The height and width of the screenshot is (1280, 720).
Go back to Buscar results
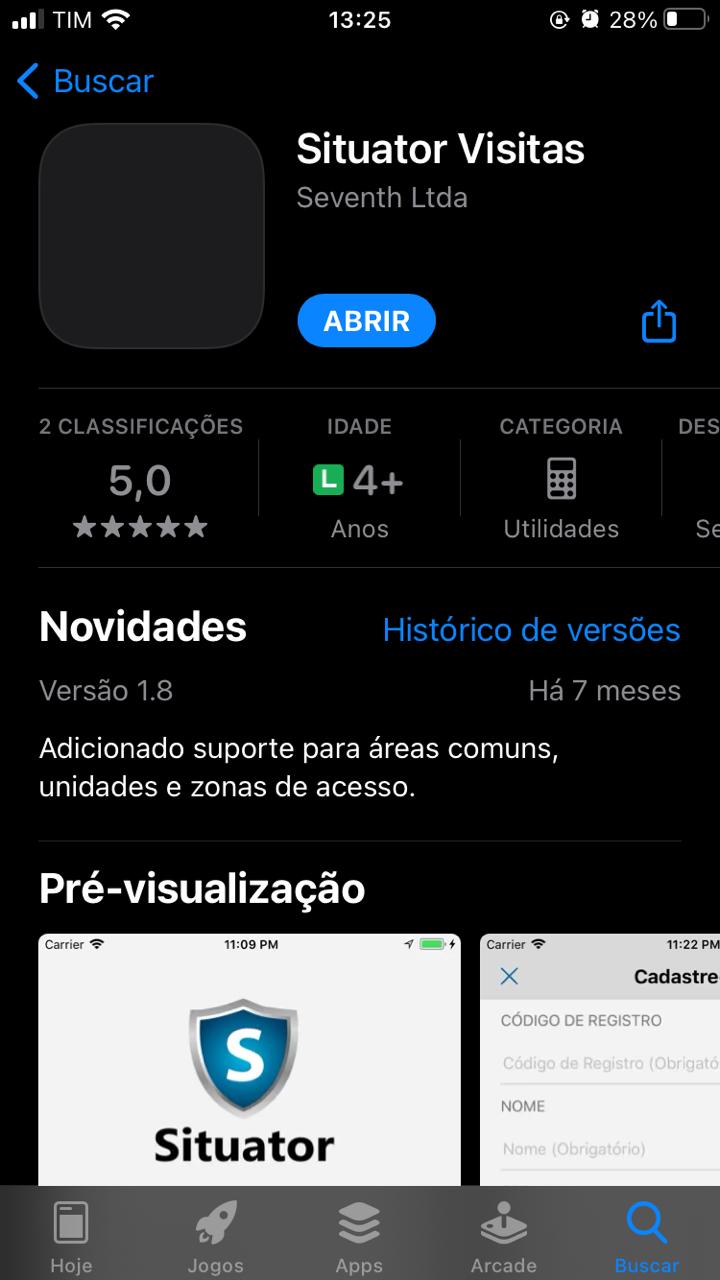pyautogui.click(x=86, y=81)
